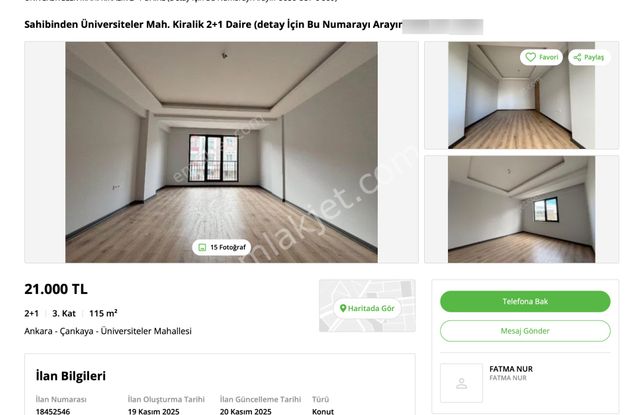The image size is (635, 415).
Task: Reveal phone number with Telefona Bak
Action: (525, 301)
